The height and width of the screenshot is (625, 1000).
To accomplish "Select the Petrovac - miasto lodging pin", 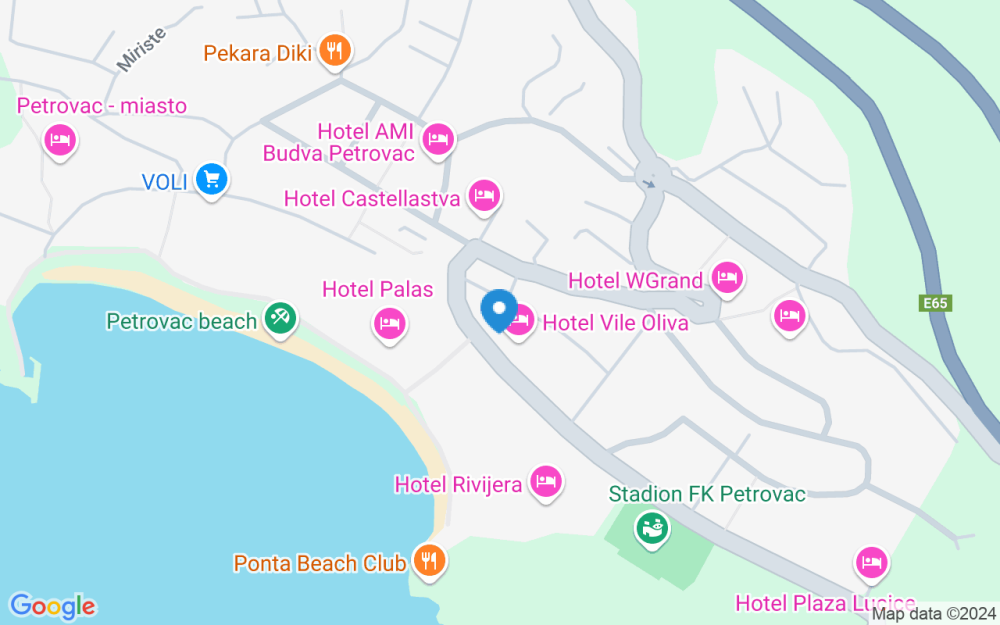I will tap(60, 139).
